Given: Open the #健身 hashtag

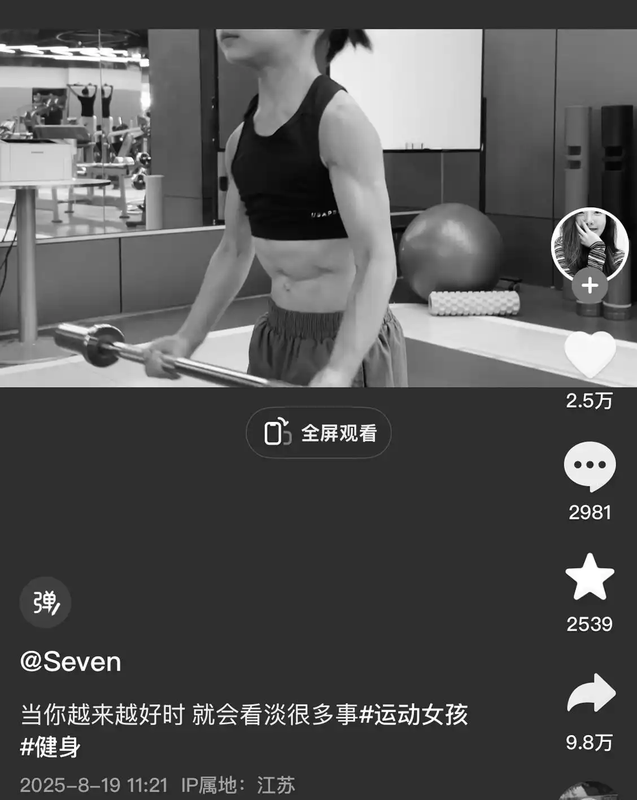Looking at the screenshot, I should point(50,746).
